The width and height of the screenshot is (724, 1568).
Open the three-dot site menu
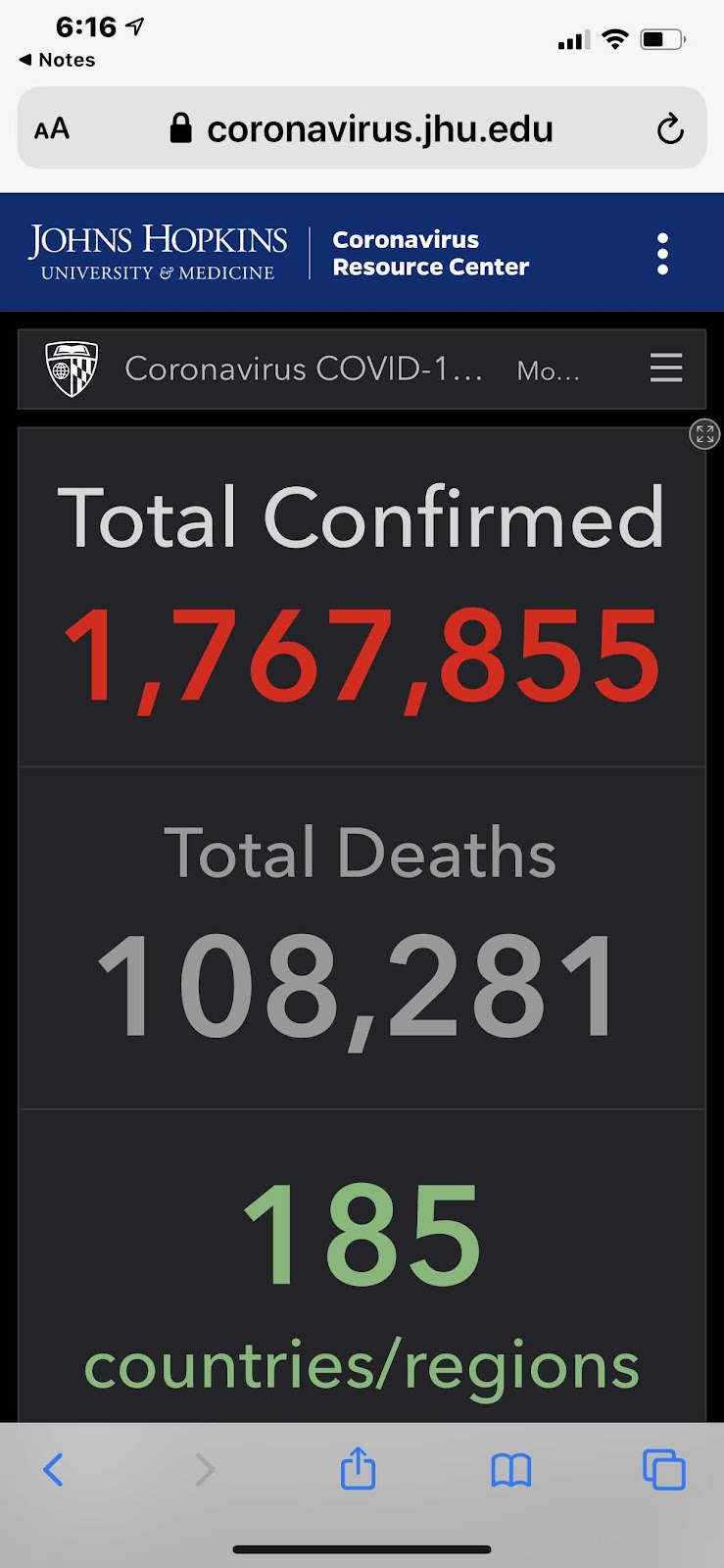[x=663, y=254]
